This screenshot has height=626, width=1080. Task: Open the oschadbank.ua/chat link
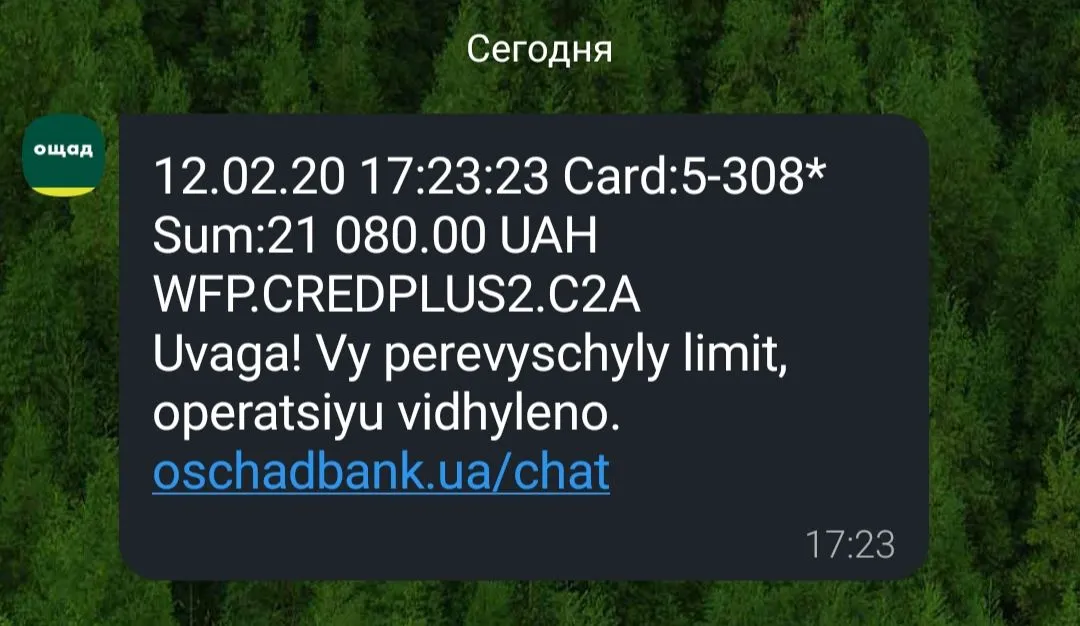point(380,471)
